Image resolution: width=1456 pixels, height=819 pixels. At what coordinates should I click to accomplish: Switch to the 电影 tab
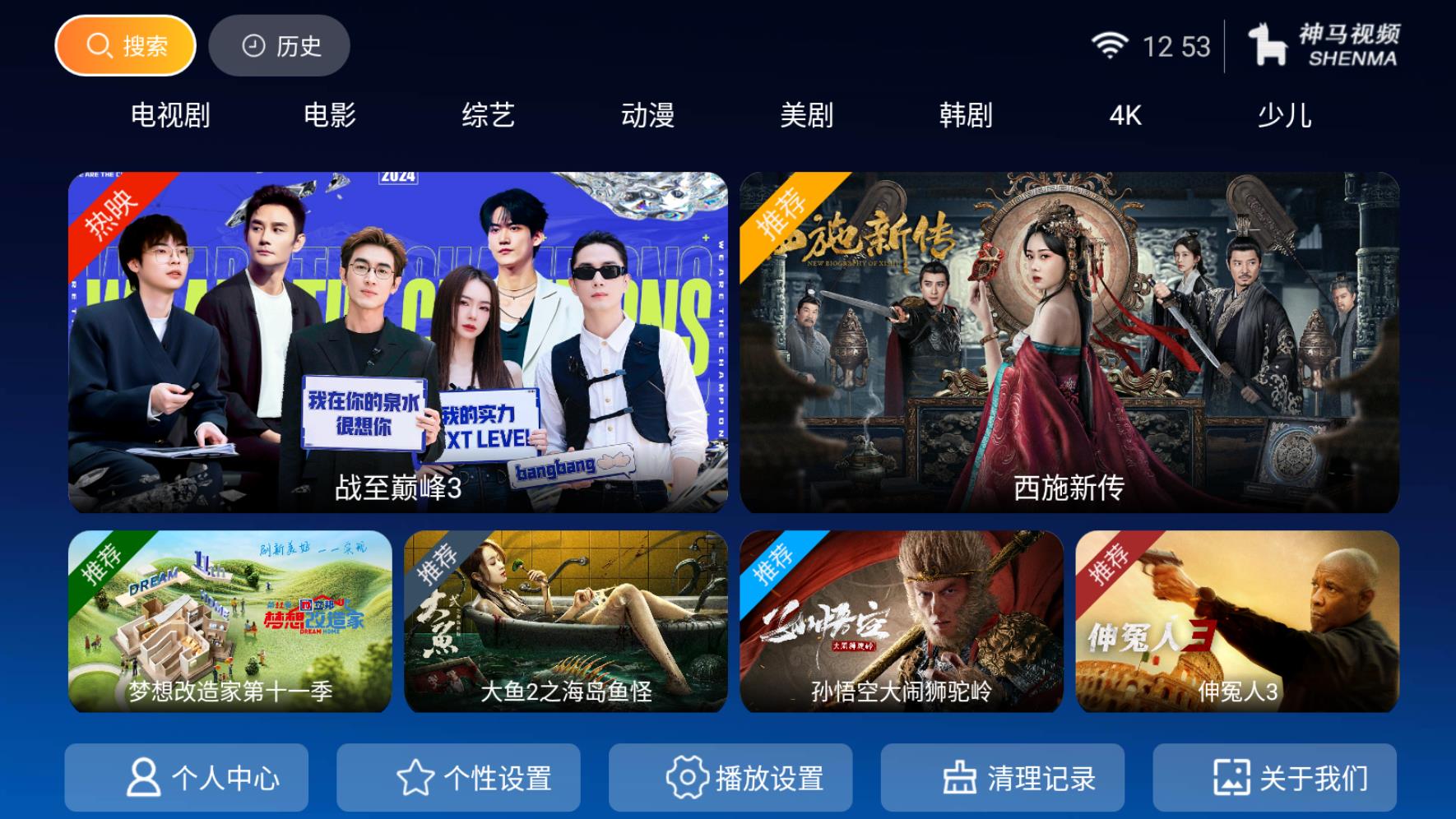click(x=329, y=115)
